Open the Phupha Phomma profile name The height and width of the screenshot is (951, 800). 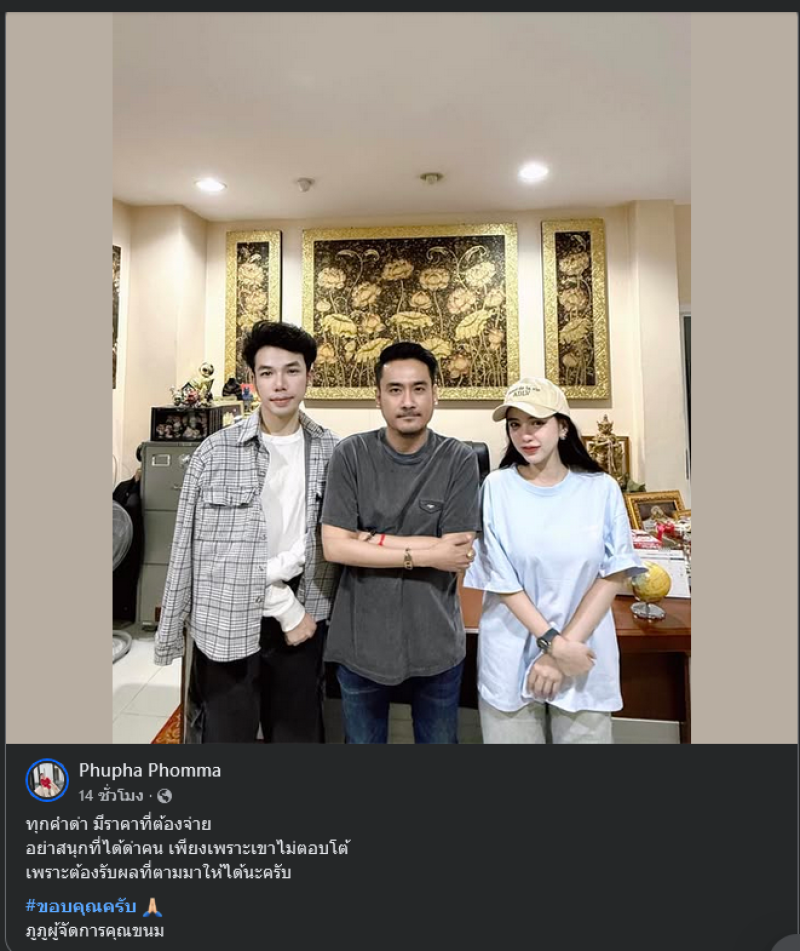pos(150,770)
